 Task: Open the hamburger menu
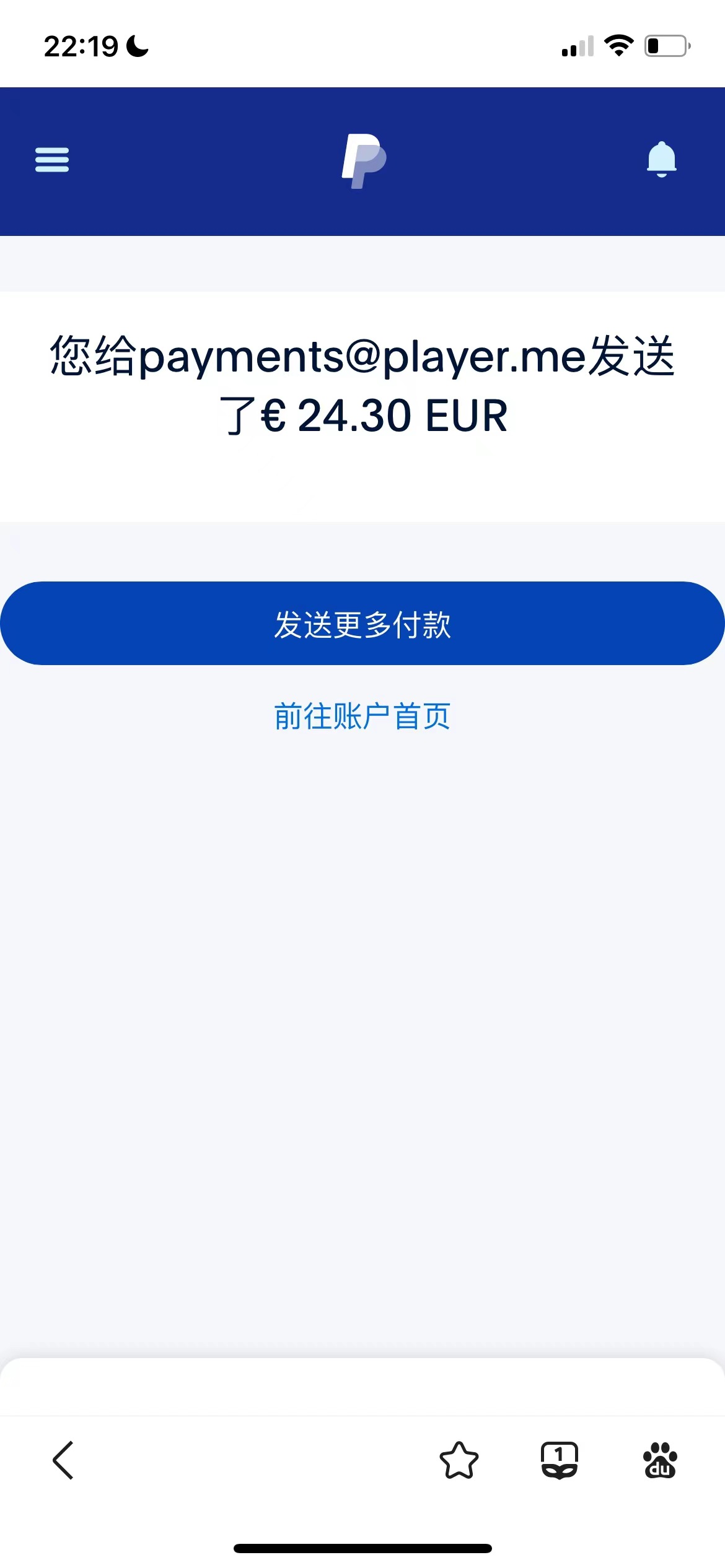pos(52,160)
